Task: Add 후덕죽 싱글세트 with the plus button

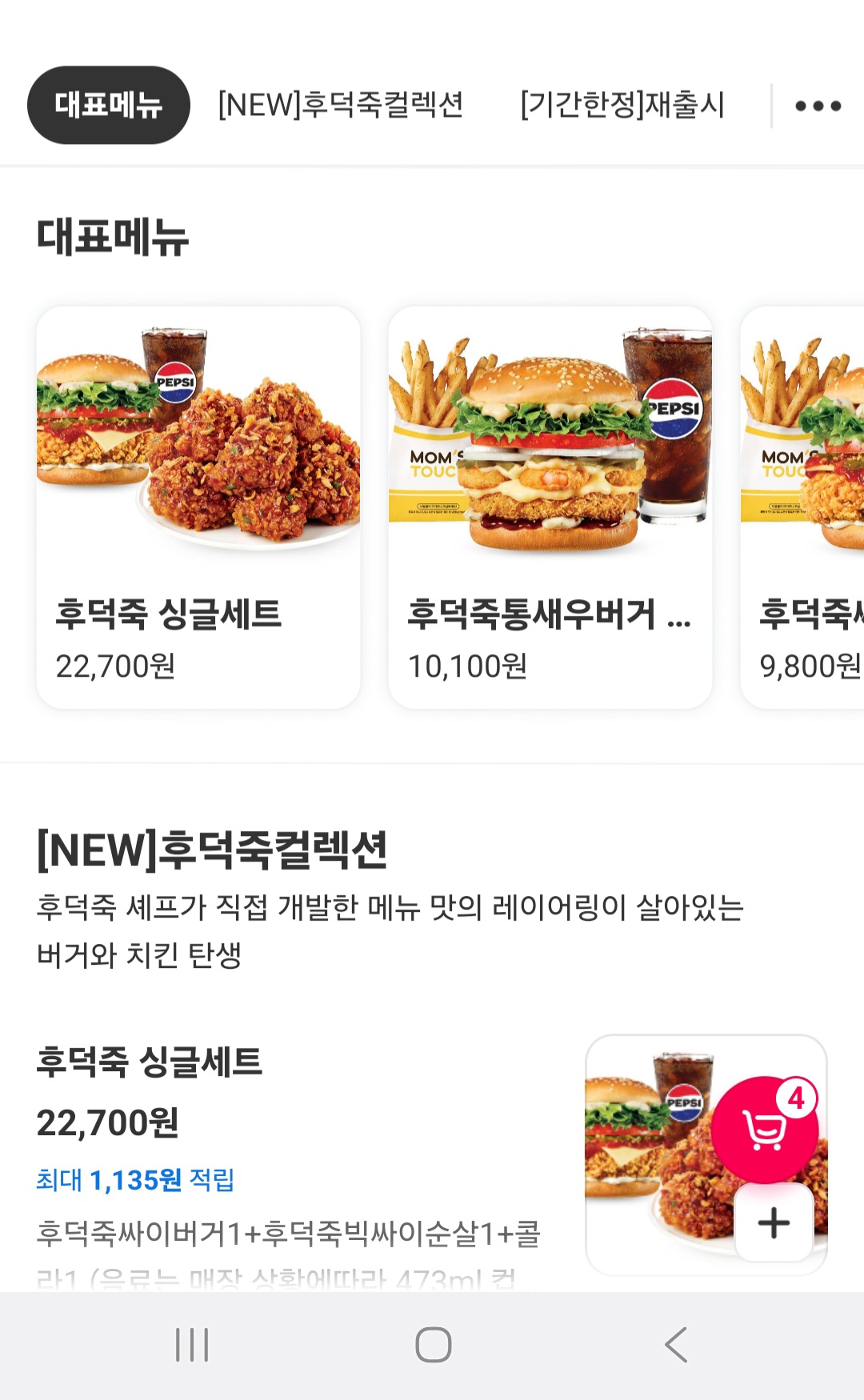Action: (774, 1222)
